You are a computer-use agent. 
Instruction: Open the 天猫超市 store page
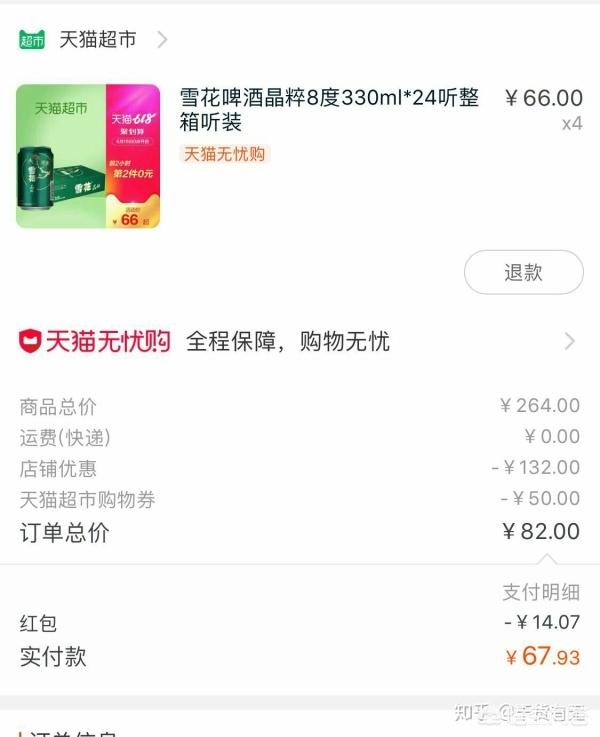click(97, 40)
